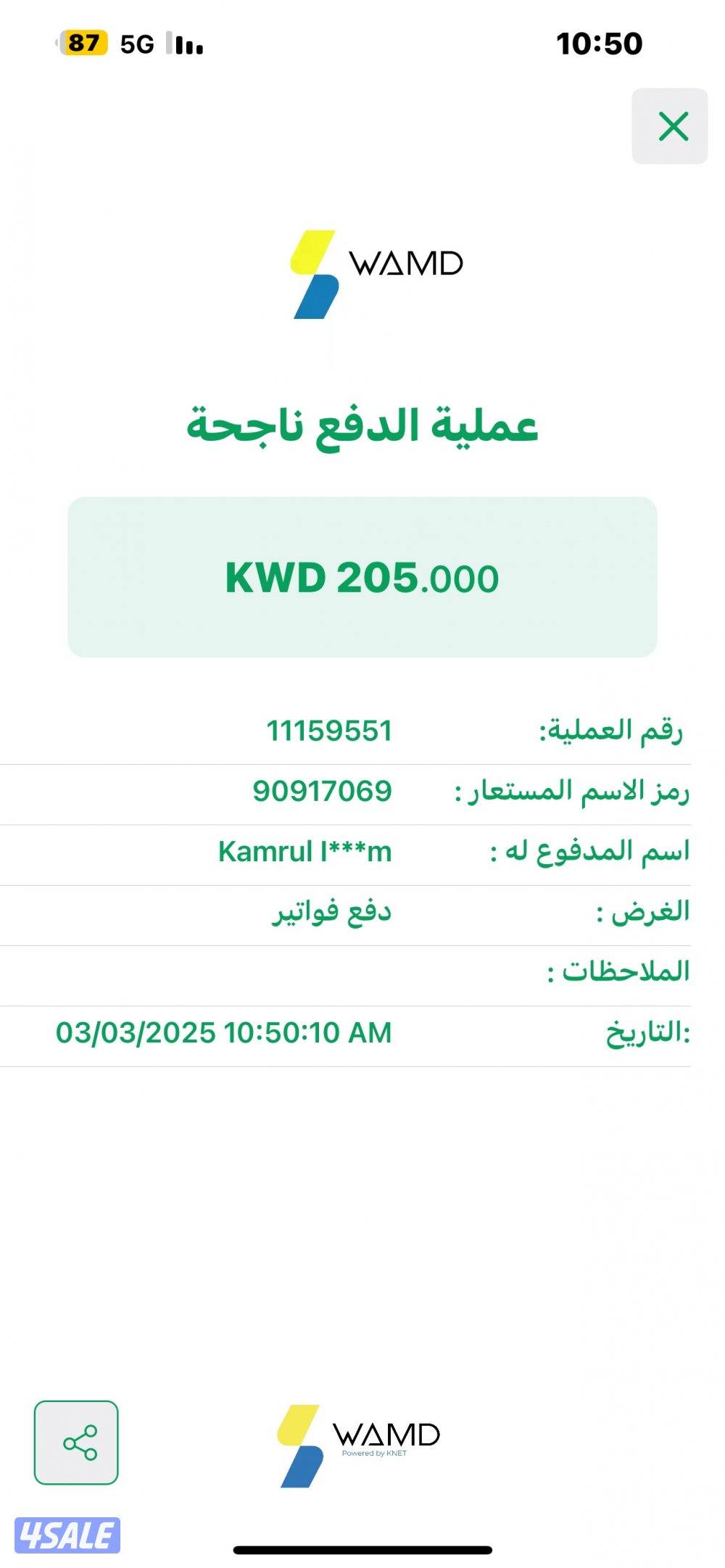This screenshot has height=1568, width=725.
Task: Tap the 5G network indicator
Action: click(136, 44)
